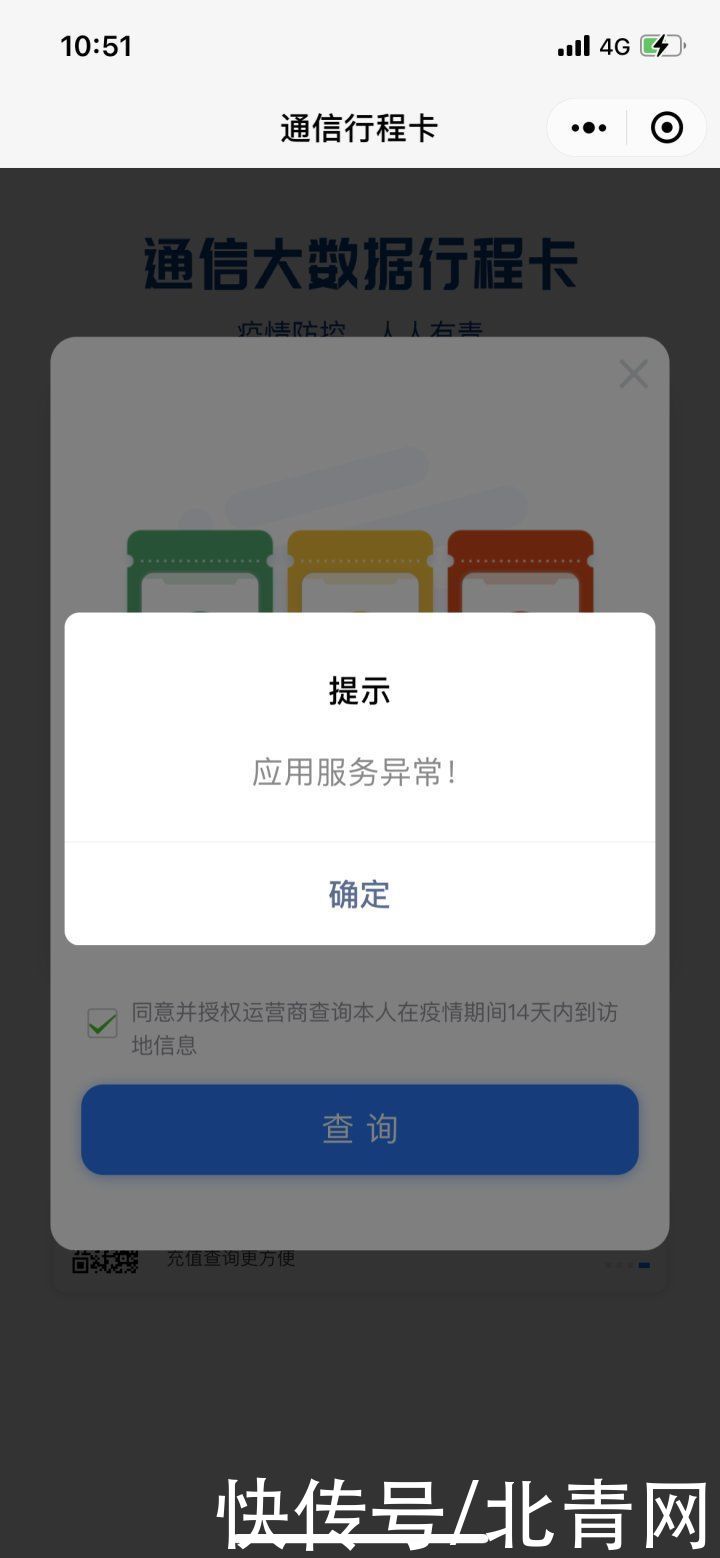Open the 通信行程卡 title bar
This screenshot has width=720, height=1558.
(x=360, y=127)
